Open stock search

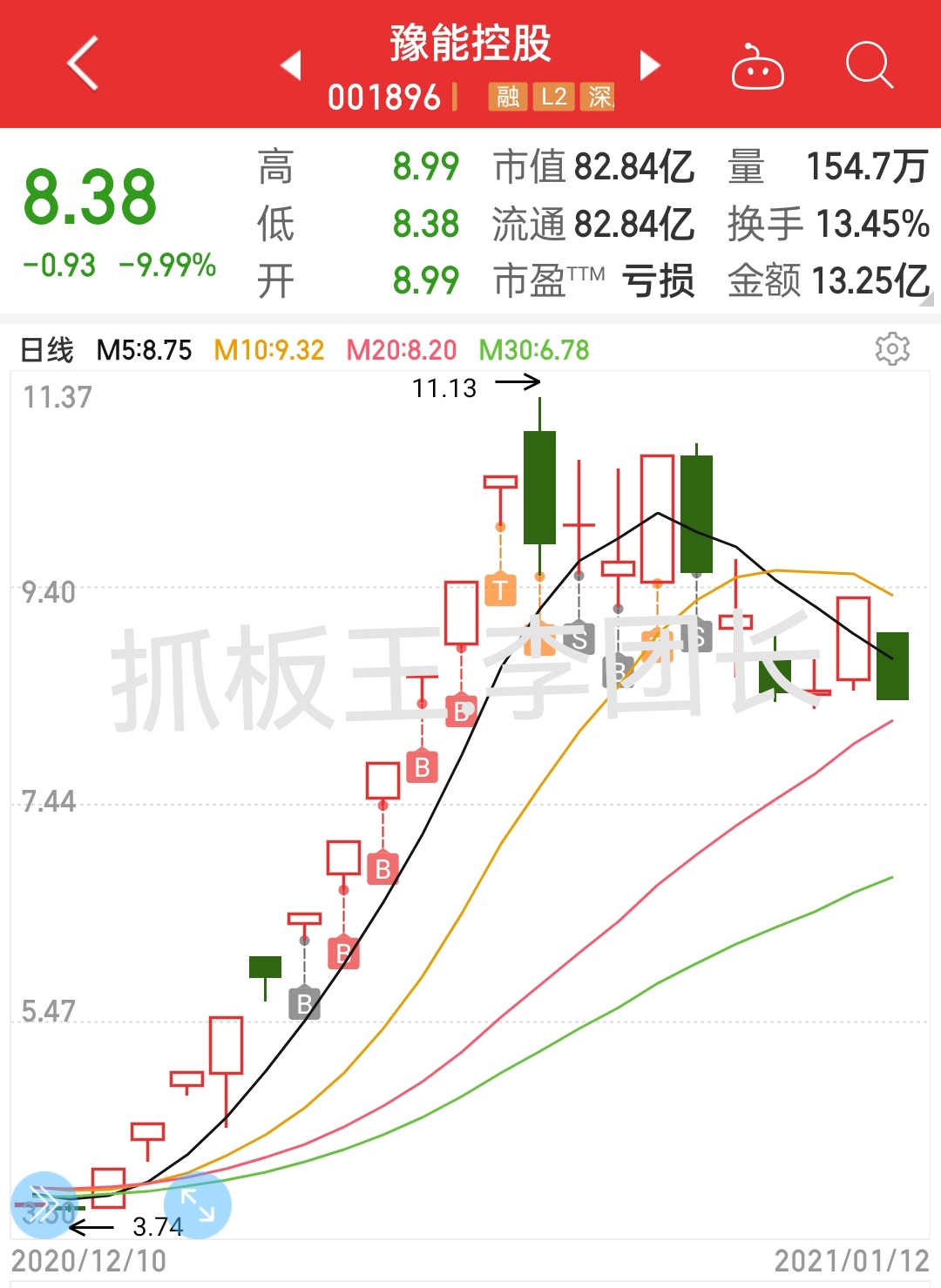[869, 65]
